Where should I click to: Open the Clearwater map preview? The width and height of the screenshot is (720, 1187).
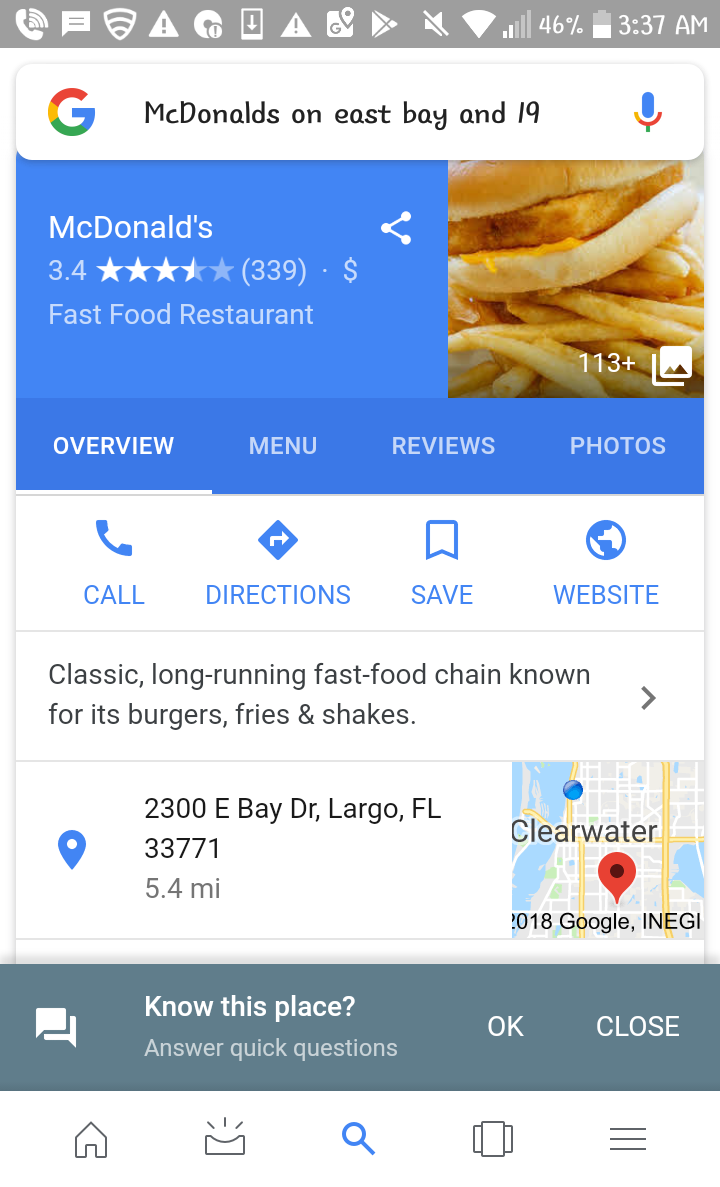click(x=607, y=850)
